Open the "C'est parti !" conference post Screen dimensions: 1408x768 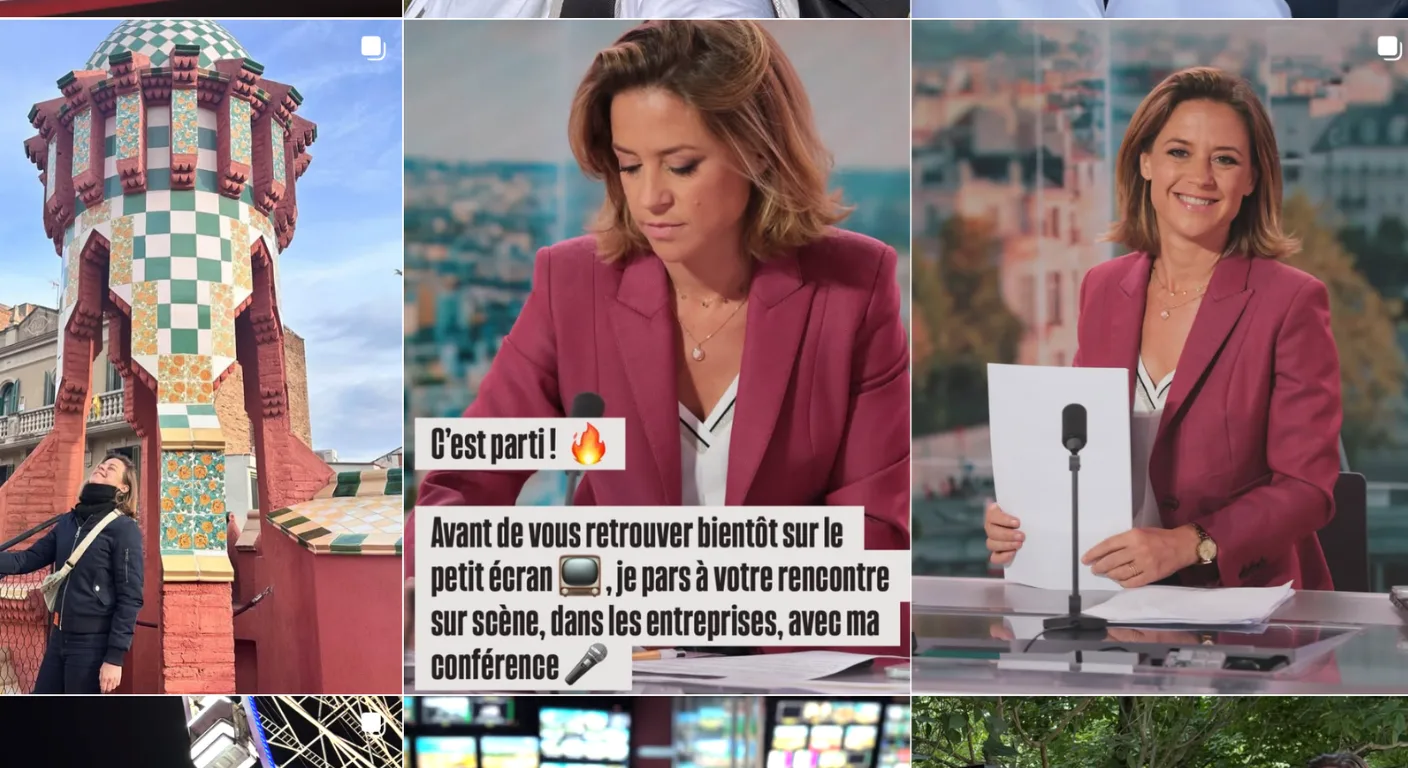coord(656,356)
